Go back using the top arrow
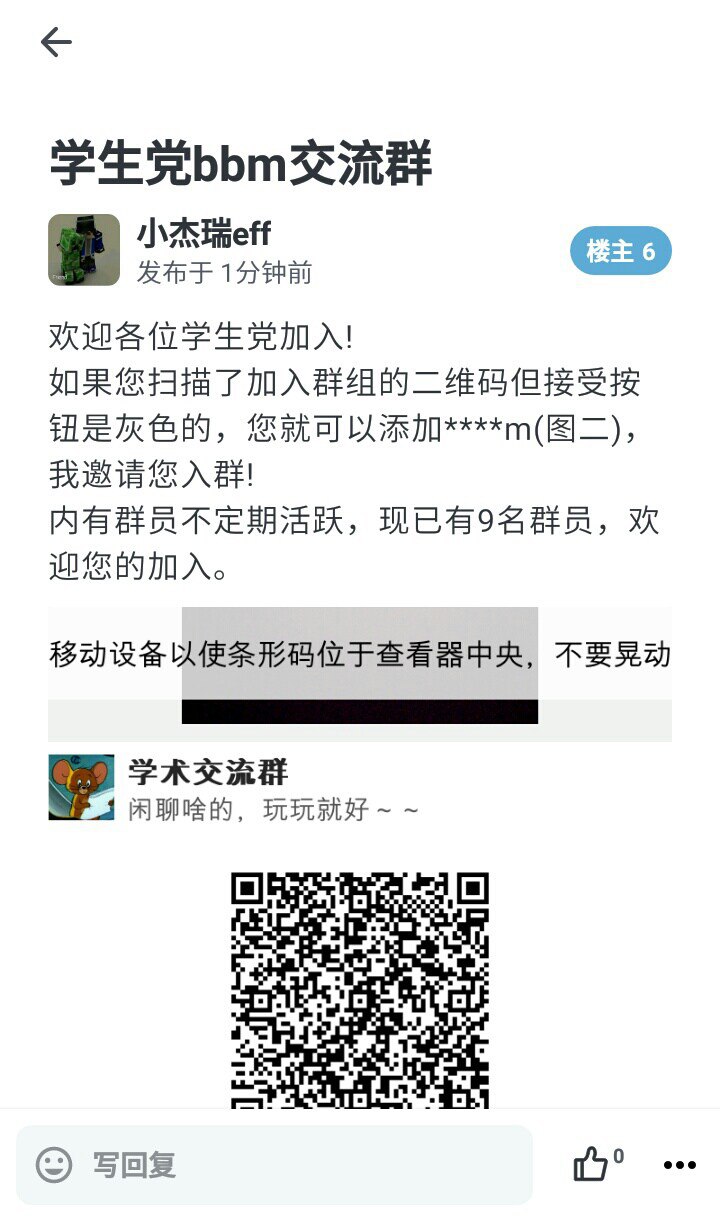This screenshot has width=720, height=1221. point(56,42)
